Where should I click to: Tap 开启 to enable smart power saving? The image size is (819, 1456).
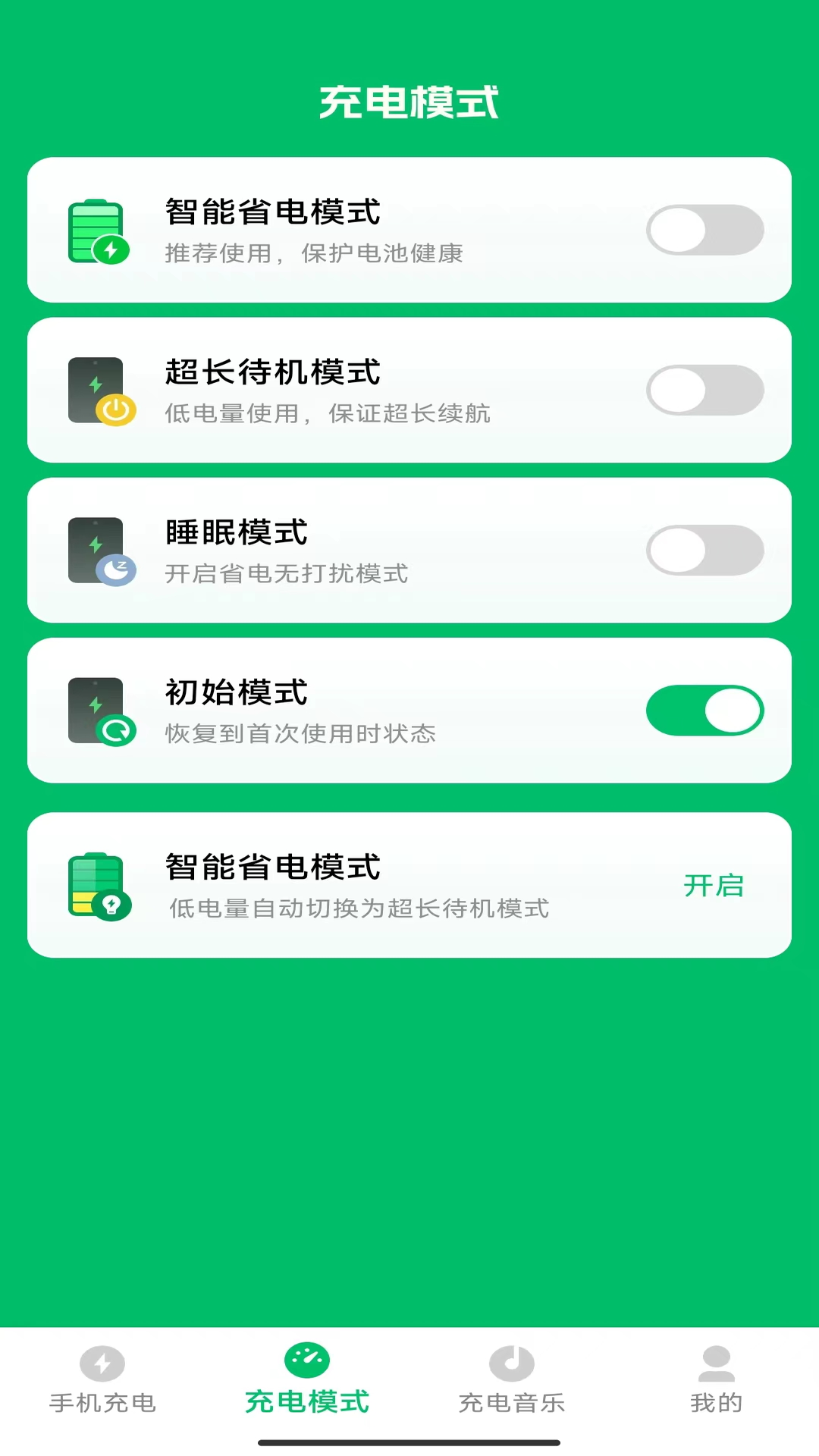pyautogui.click(x=714, y=884)
